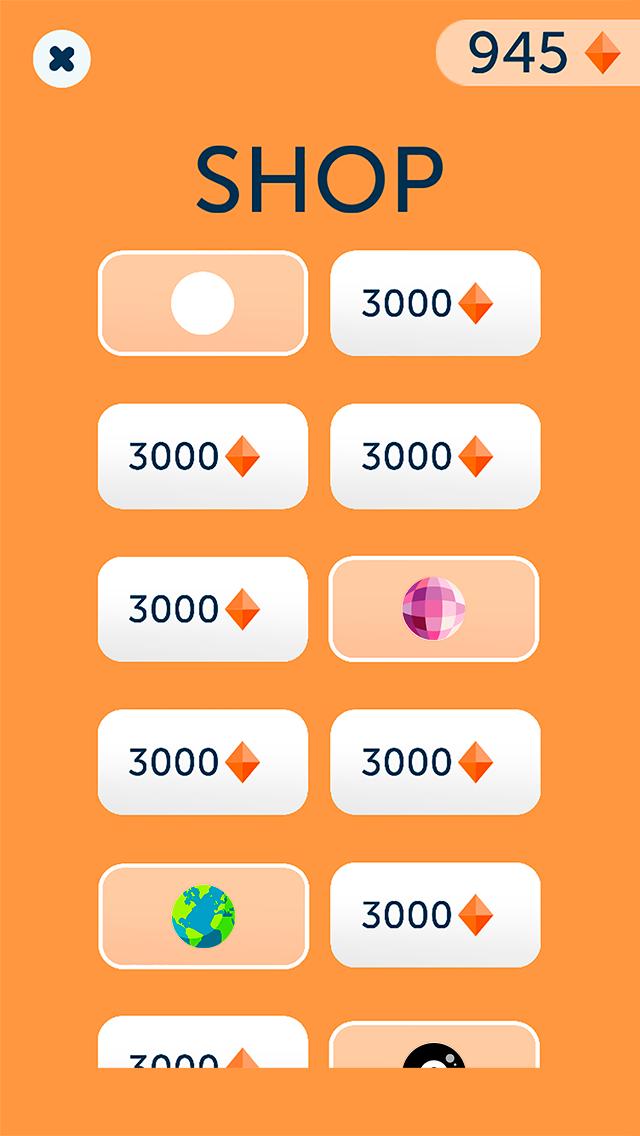Image resolution: width=640 pixels, height=1136 pixels.
Task: Select the Earth globe ball skin
Action: point(203,916)
